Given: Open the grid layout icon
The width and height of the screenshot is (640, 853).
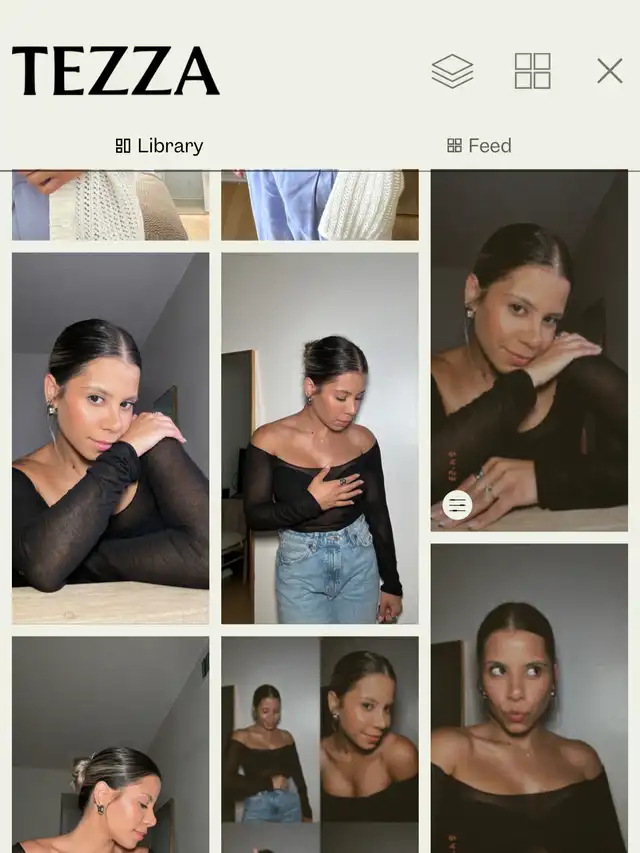Looking at the screenshot, I should pos(532,71).
